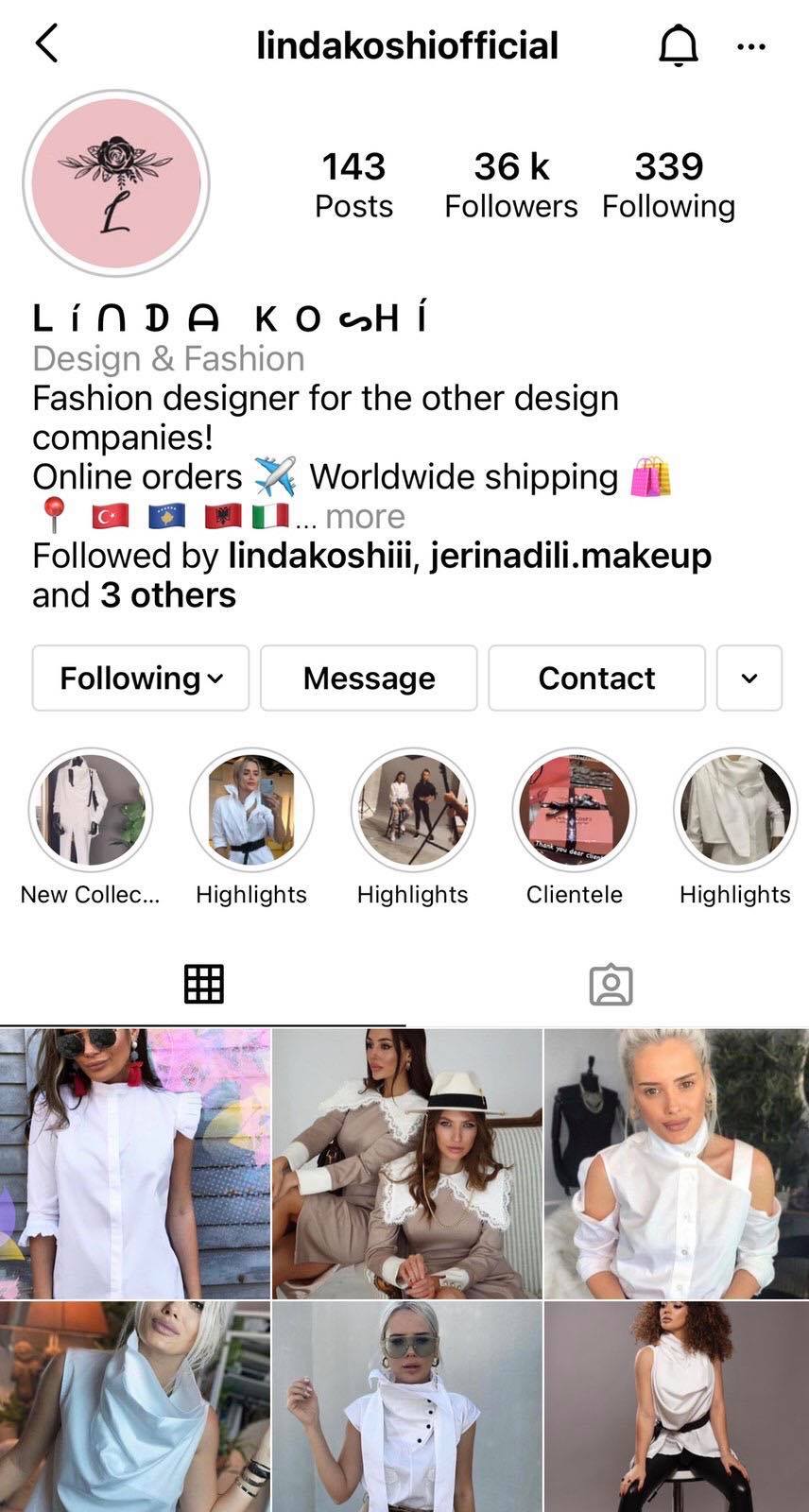
Task: View the 339 Following list
Action: pos(668,185)
